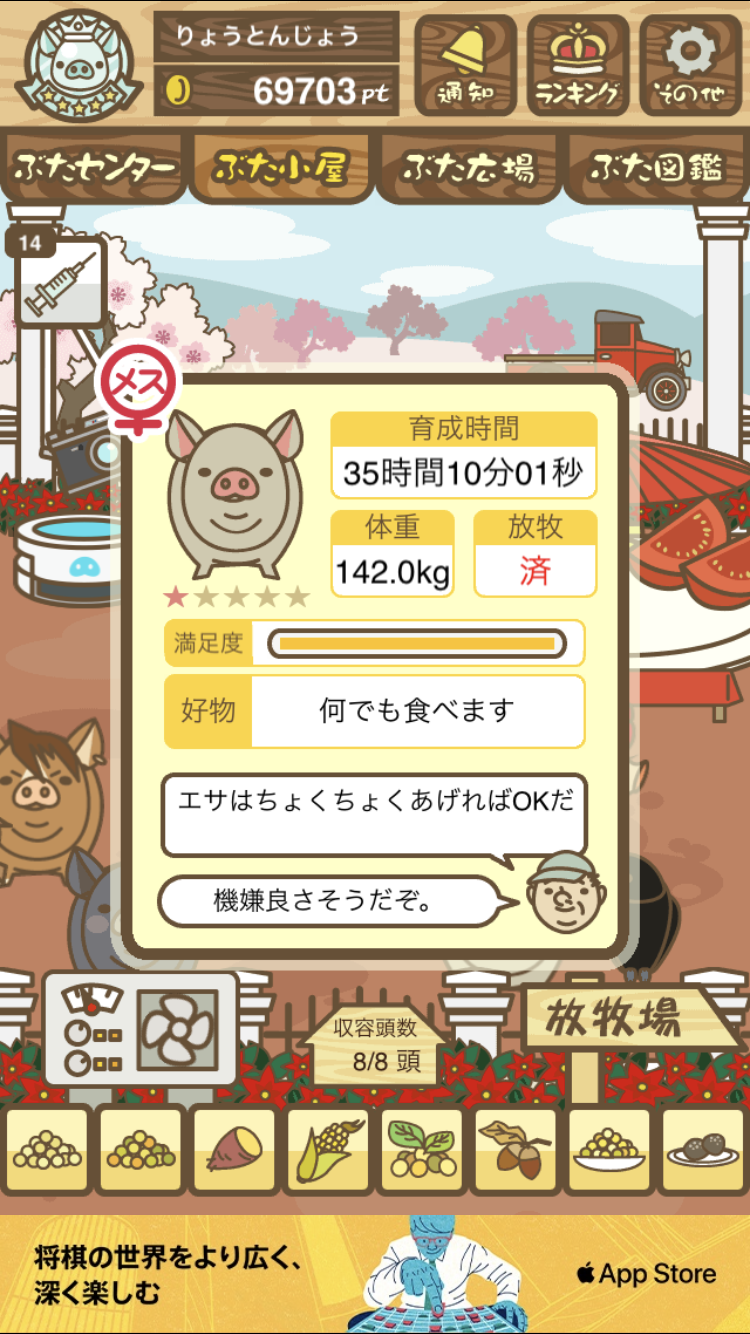
Task: Open the shogi App Store ad banner
Action: tap(375, 1274)
